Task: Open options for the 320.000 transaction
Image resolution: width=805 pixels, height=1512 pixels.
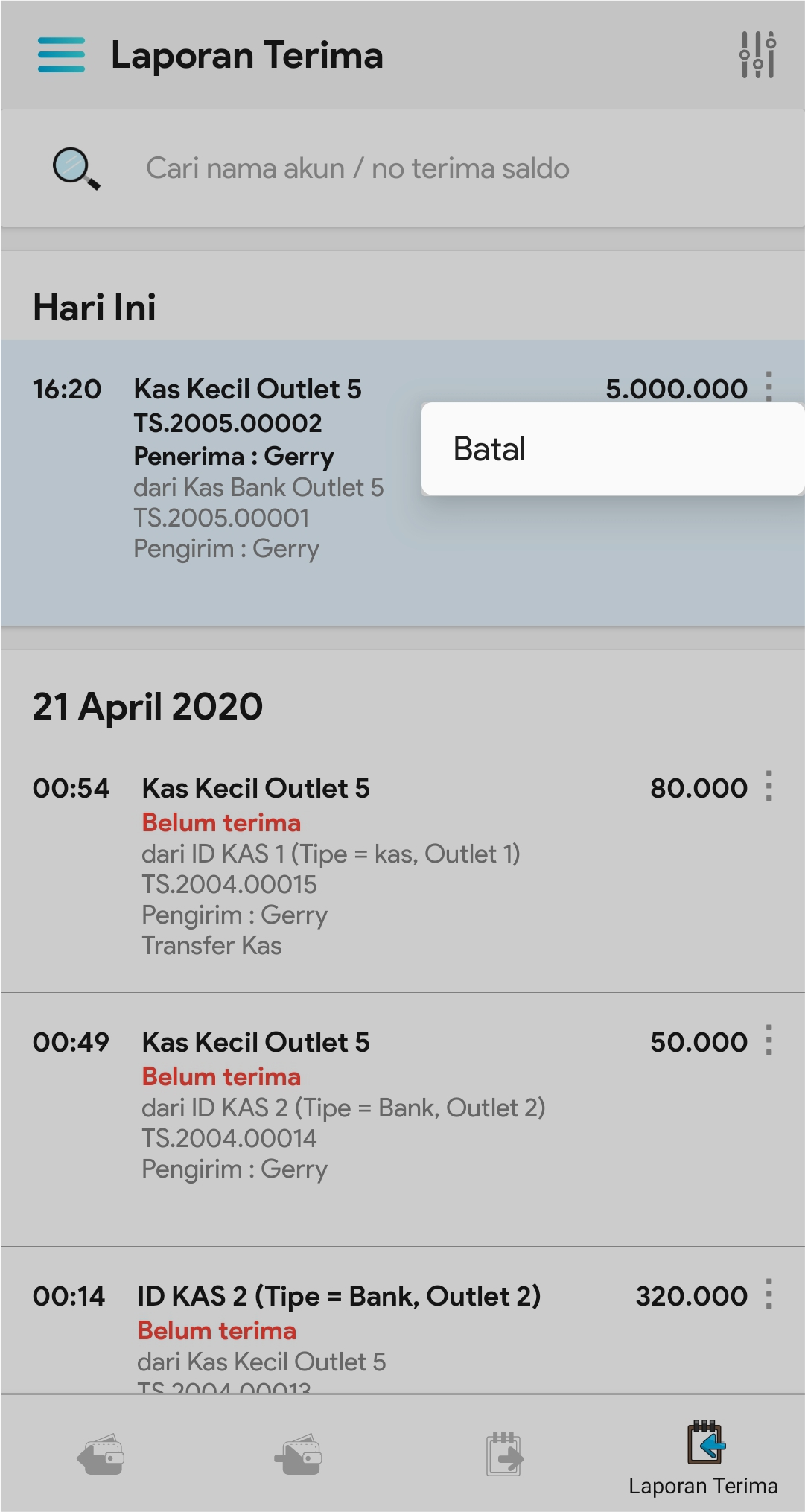Action: [769, 1295]
